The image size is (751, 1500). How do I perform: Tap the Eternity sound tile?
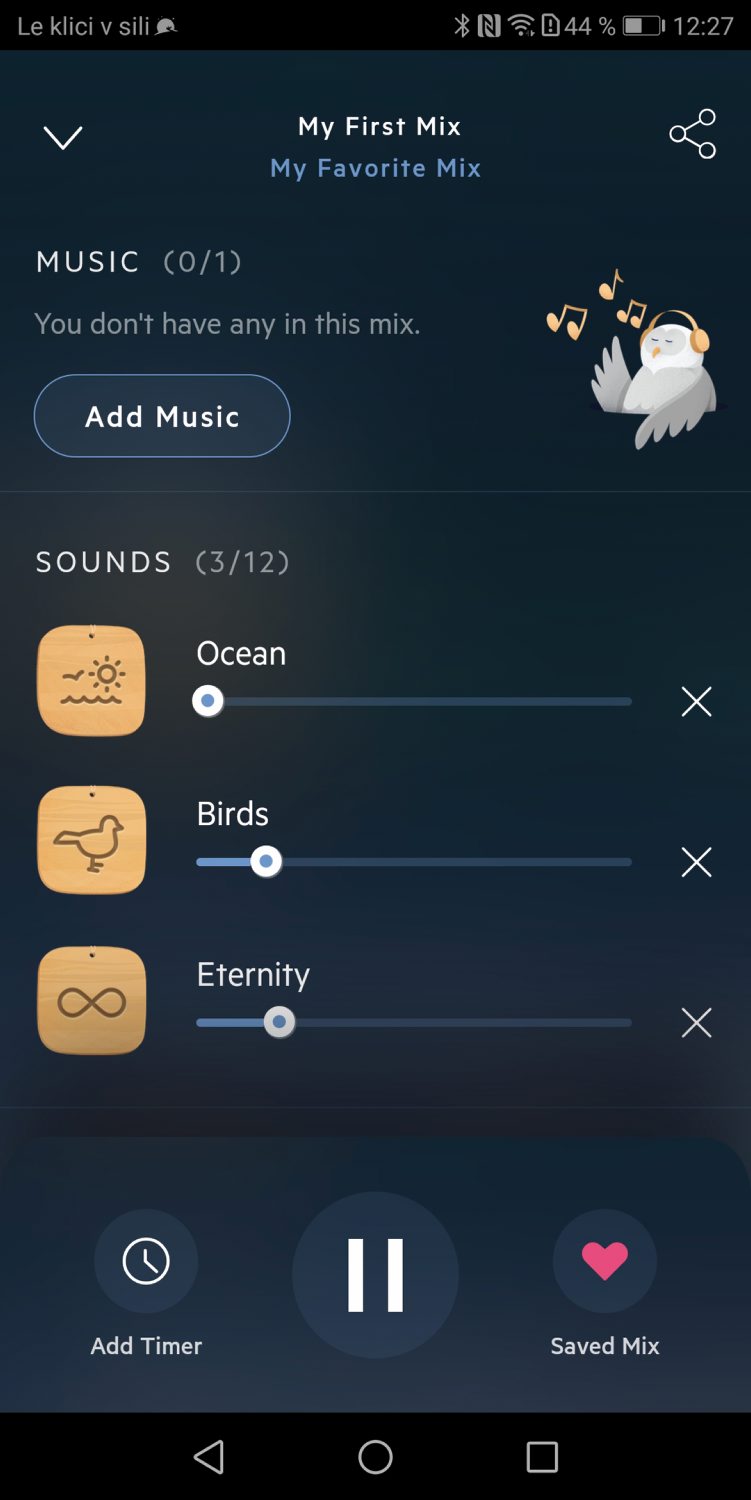(x=91, y=1001)
